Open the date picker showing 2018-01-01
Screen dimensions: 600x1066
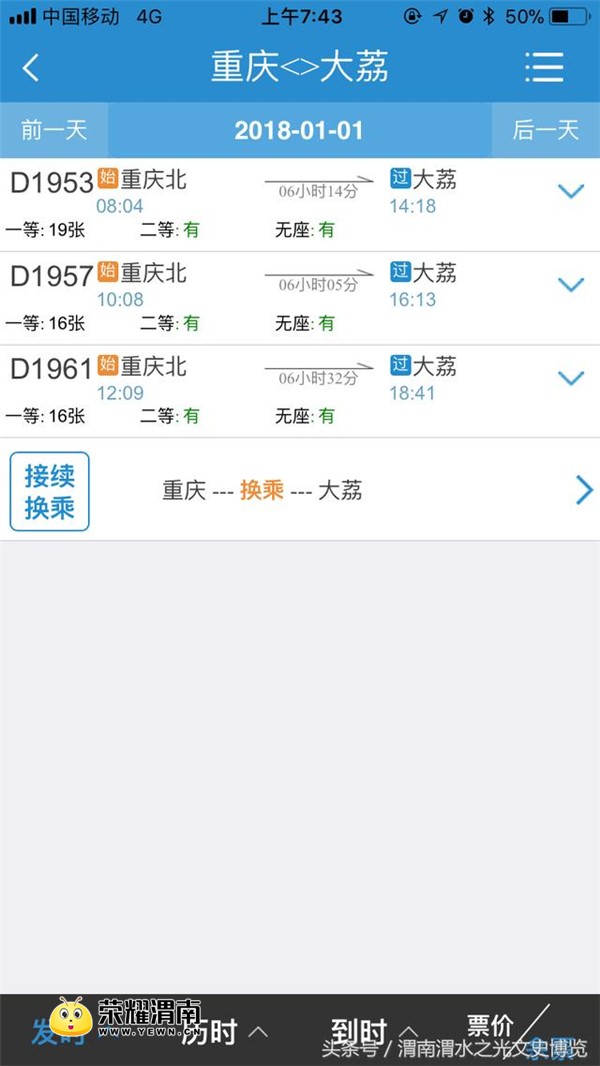299,130
